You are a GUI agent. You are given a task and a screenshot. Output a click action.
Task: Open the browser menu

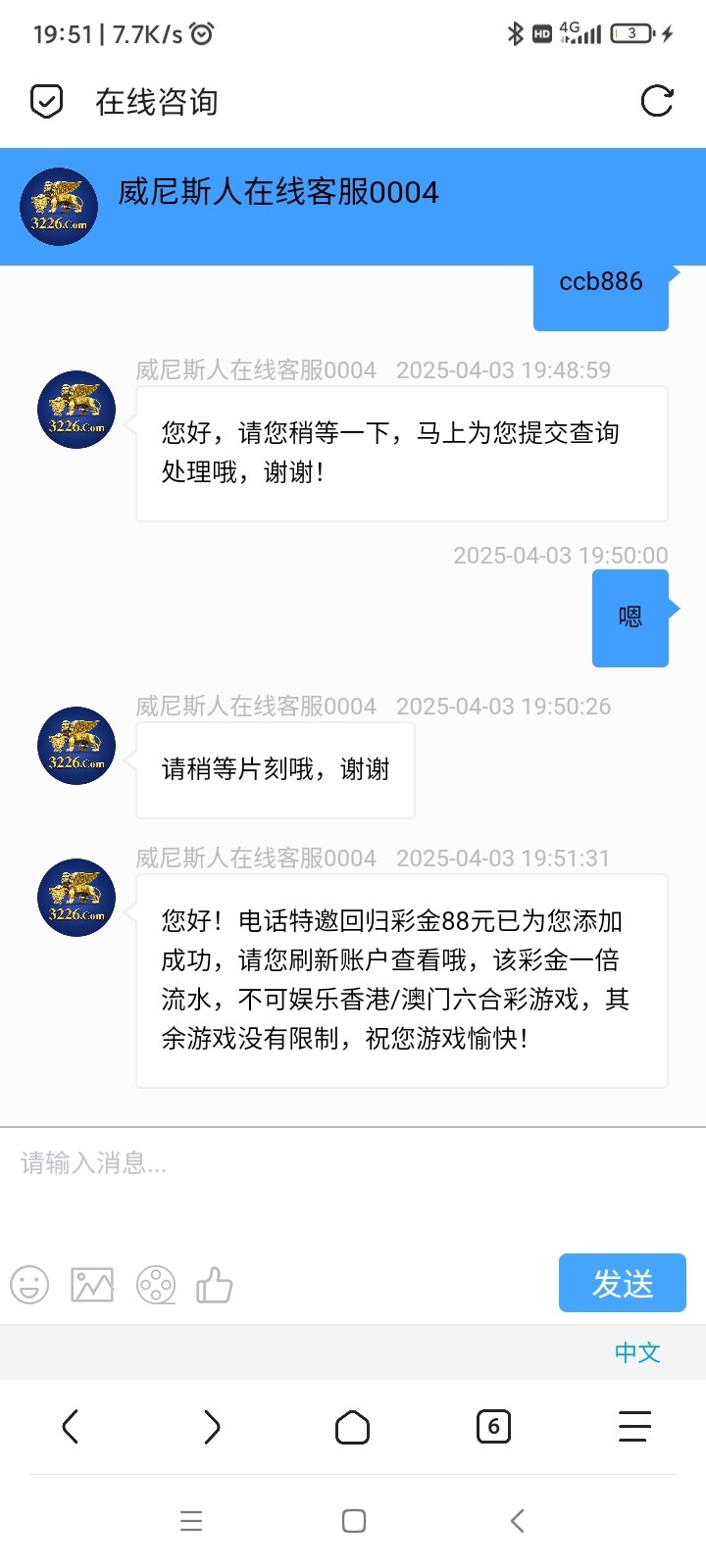click(x=634, y=1427)
